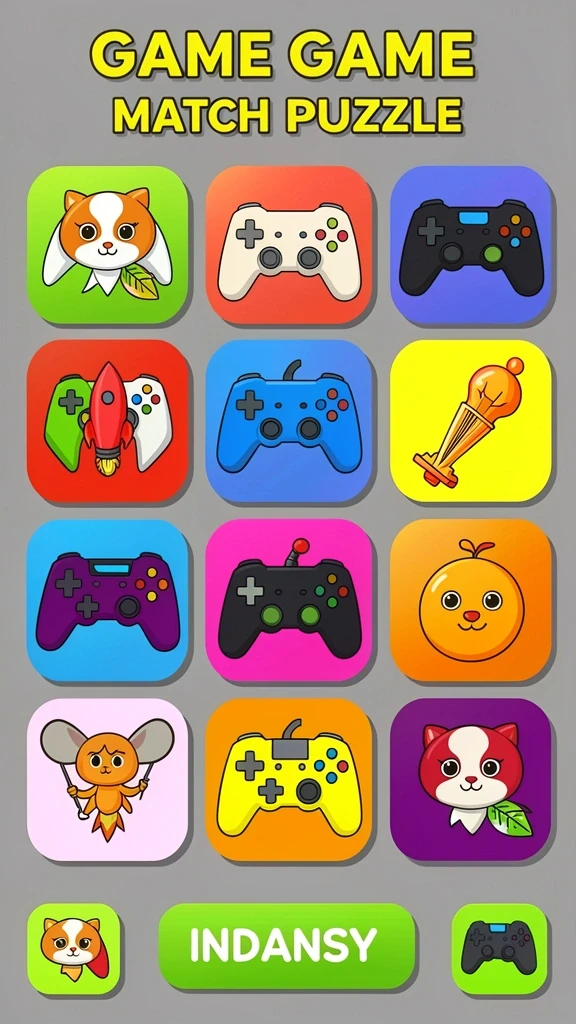This screenshot has height=1024, width=576.
Task: Tap the red rocket tile
Action: pyautogui.click(x=108, y=421)
